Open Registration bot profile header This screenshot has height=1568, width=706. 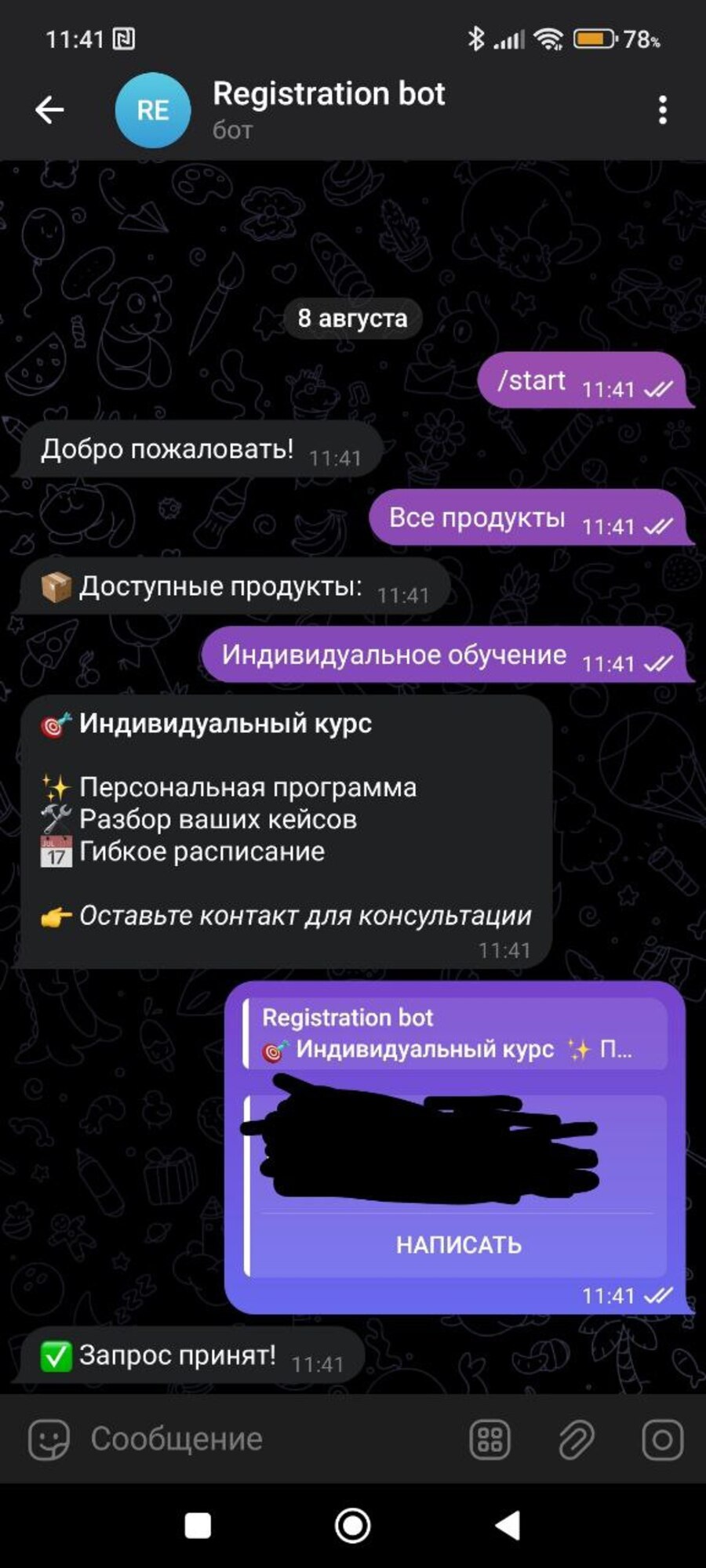click(329, 108)
